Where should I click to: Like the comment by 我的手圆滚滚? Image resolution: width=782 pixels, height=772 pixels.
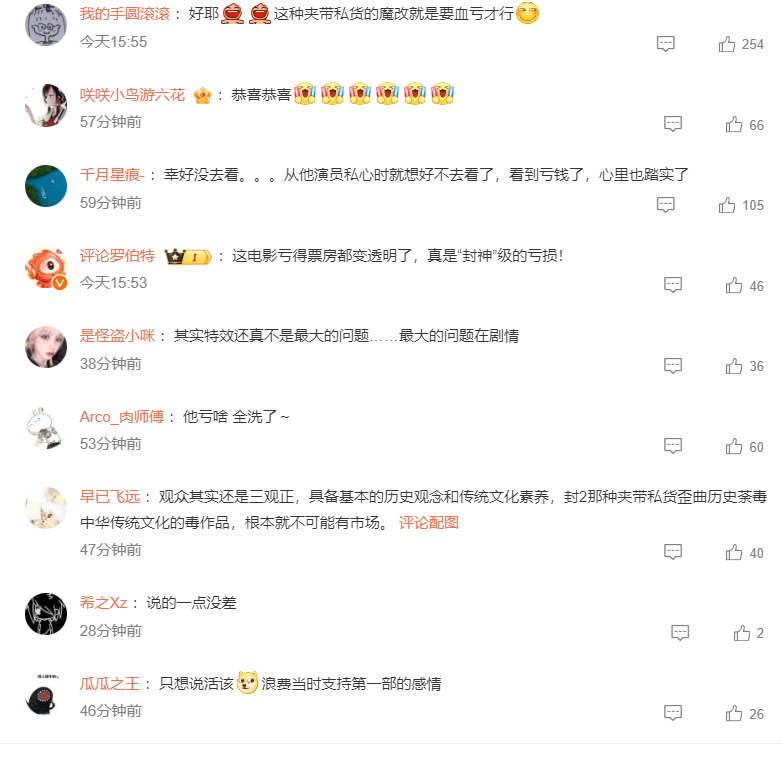(727, 44)
